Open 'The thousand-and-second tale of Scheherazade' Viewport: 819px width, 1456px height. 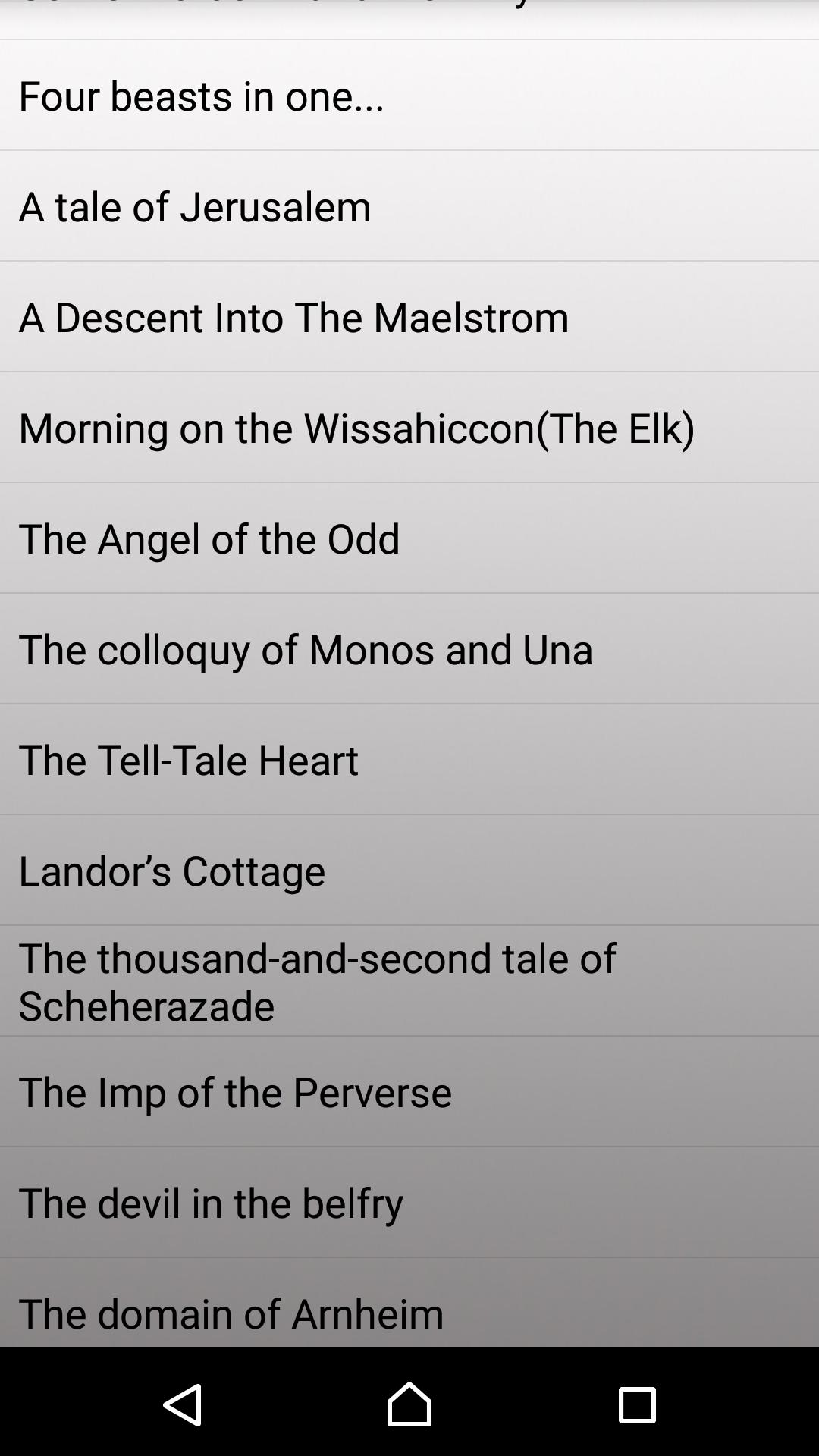[318, 982]
